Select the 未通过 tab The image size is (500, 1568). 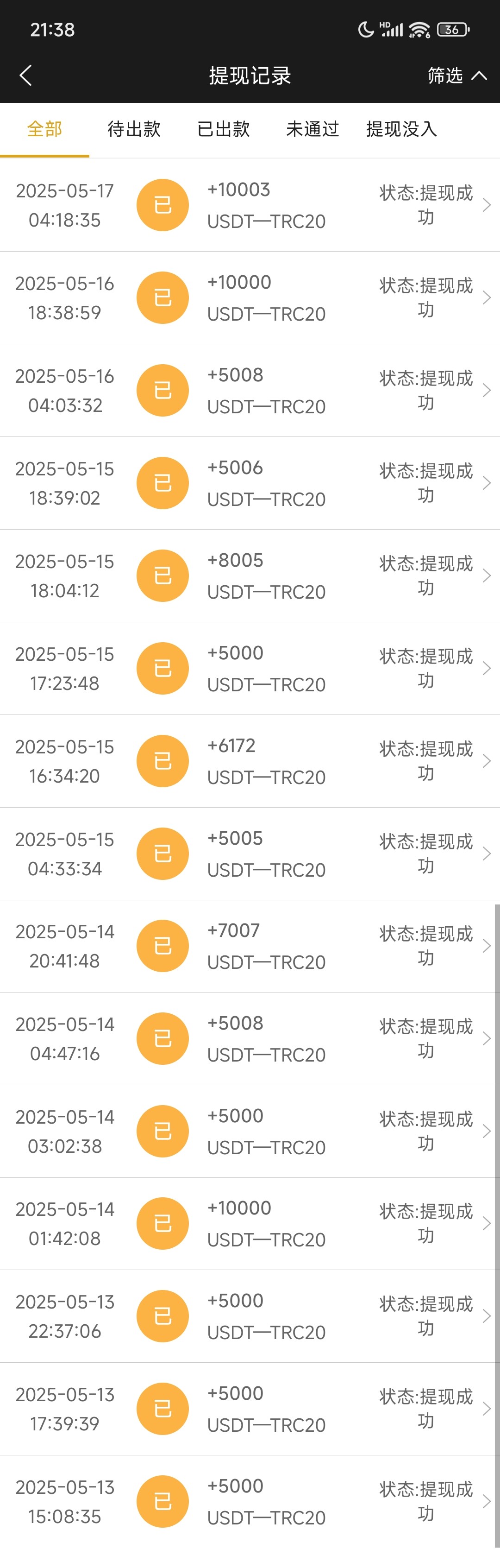pos(312,129)
